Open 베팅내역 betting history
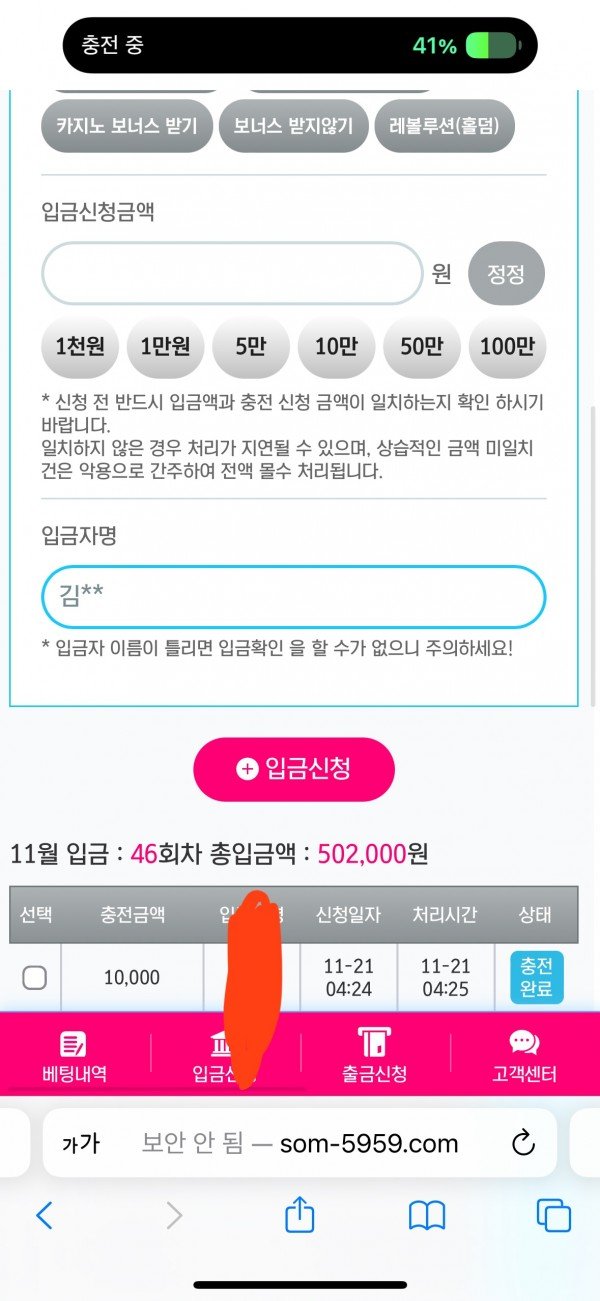 [74, 1058]
